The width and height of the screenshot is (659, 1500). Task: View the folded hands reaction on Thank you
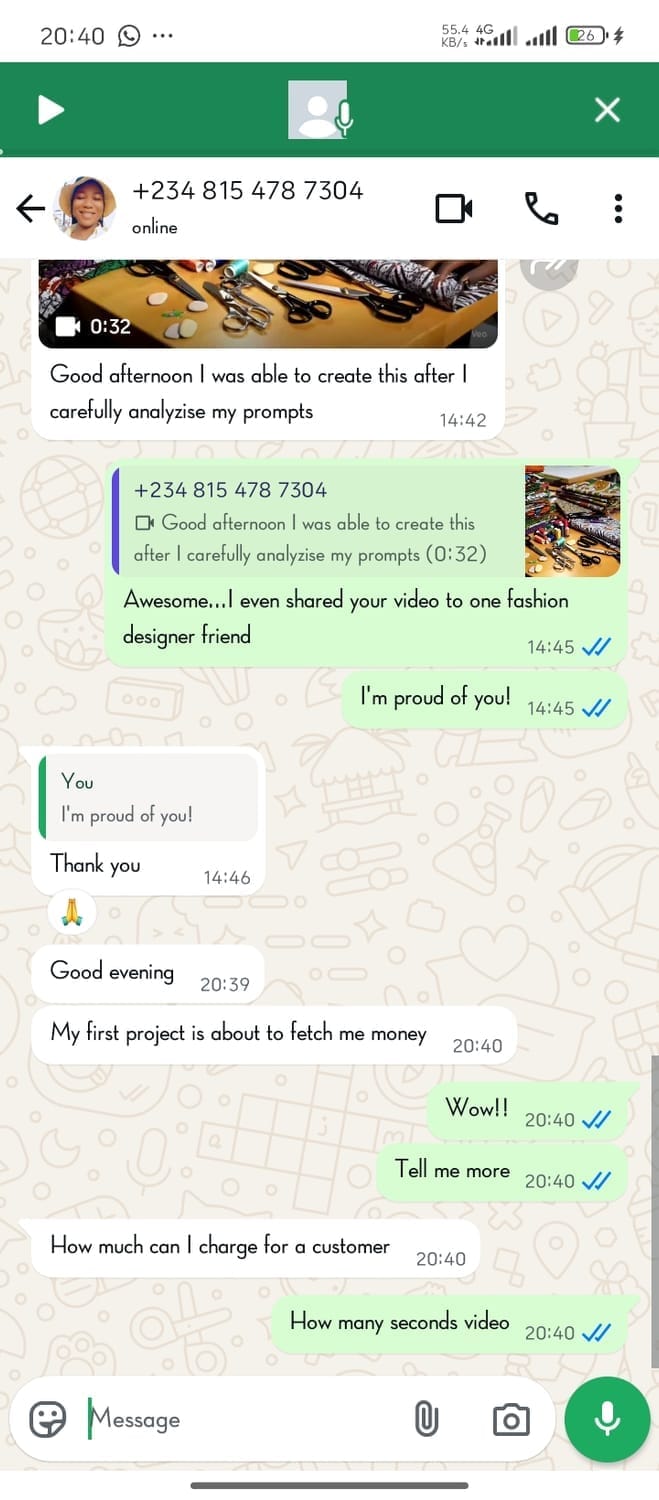[72, 912]
